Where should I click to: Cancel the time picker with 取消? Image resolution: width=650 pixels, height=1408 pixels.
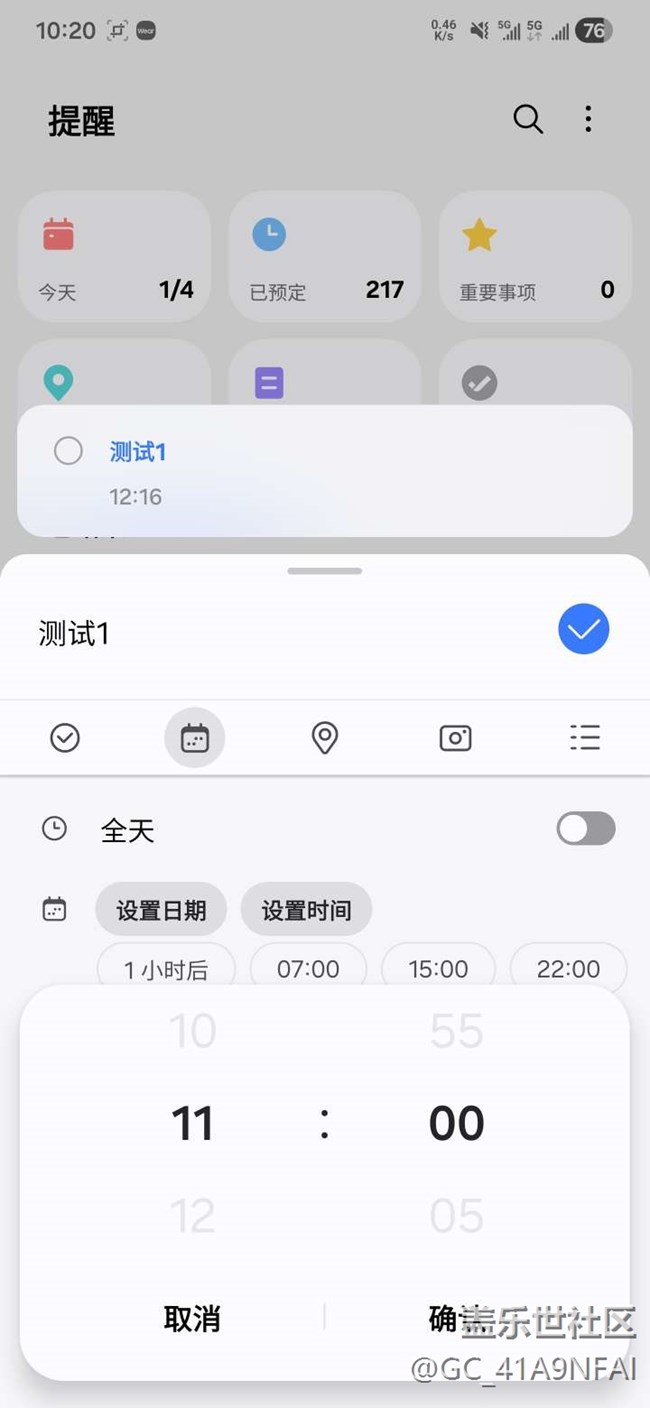[191, 1319]
